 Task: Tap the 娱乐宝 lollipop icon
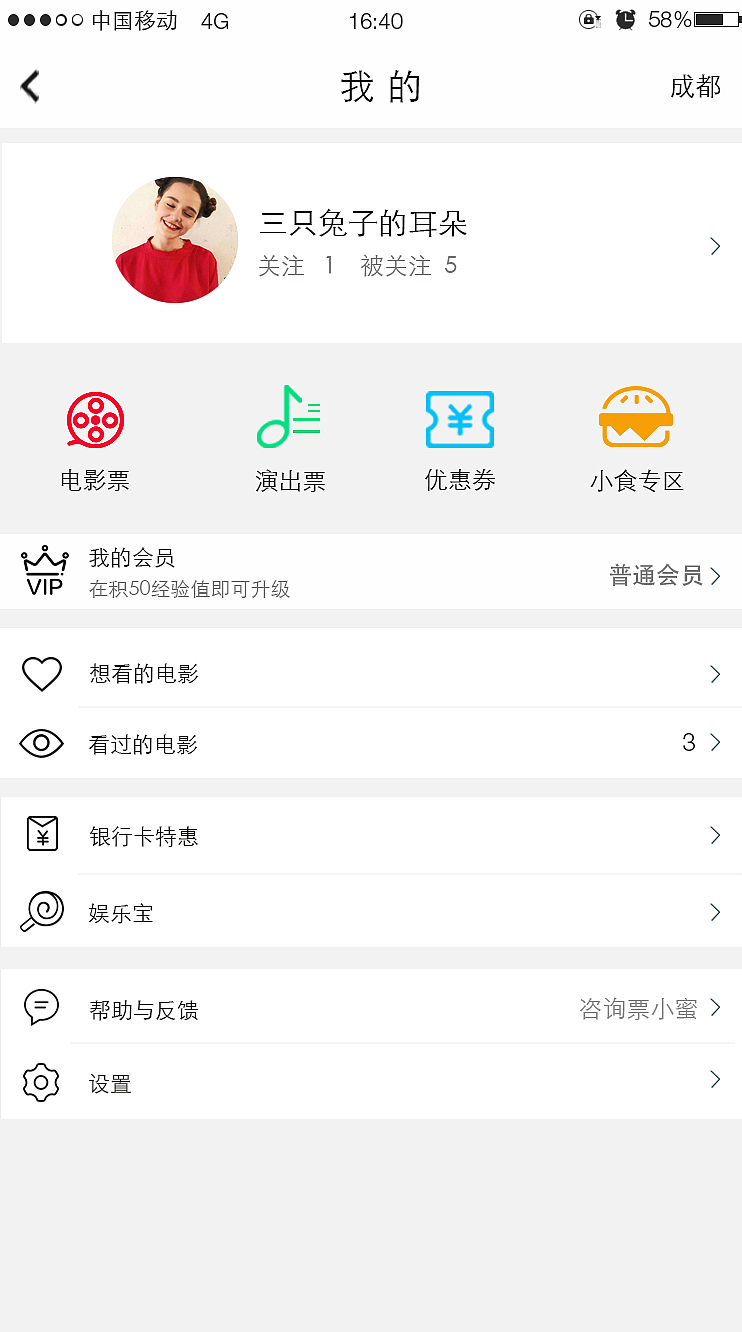[x=39, y=911]
